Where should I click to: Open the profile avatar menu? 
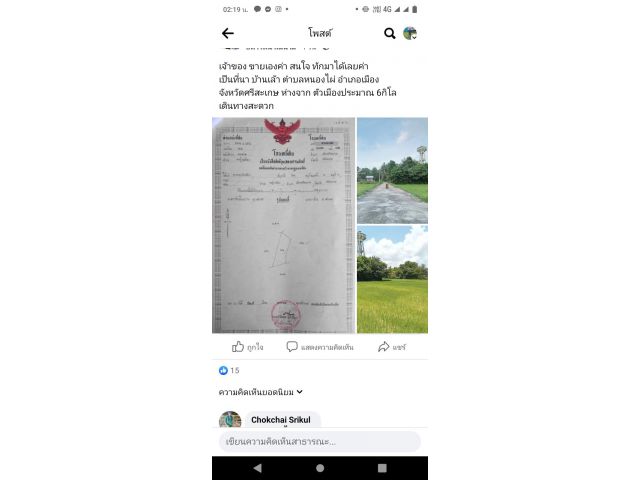pyautogui.click(x=410, y=33)
